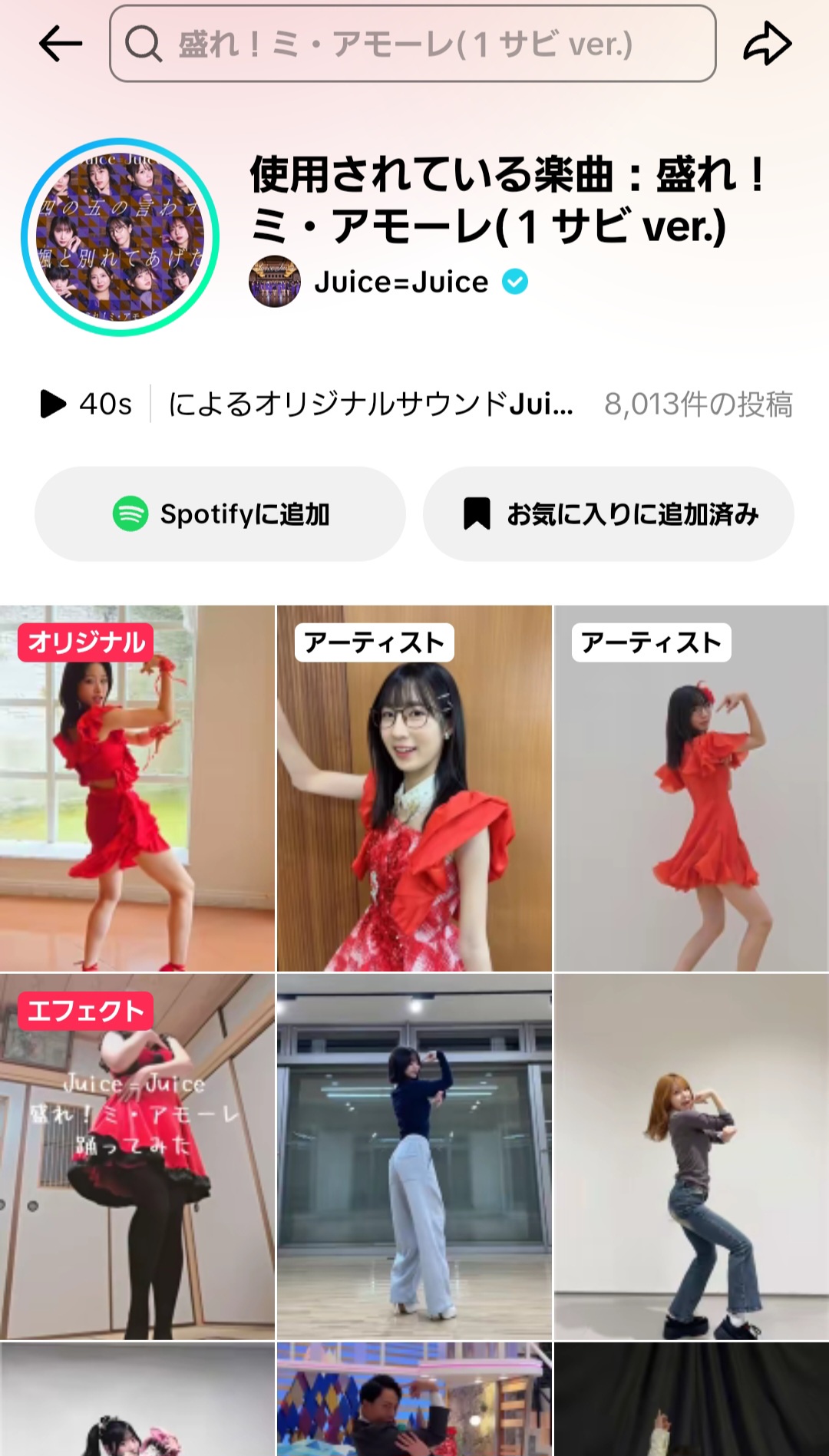Open the Juice=Juice artist profile
Screen dimensions: 829x1456
(x=401, y=282)
